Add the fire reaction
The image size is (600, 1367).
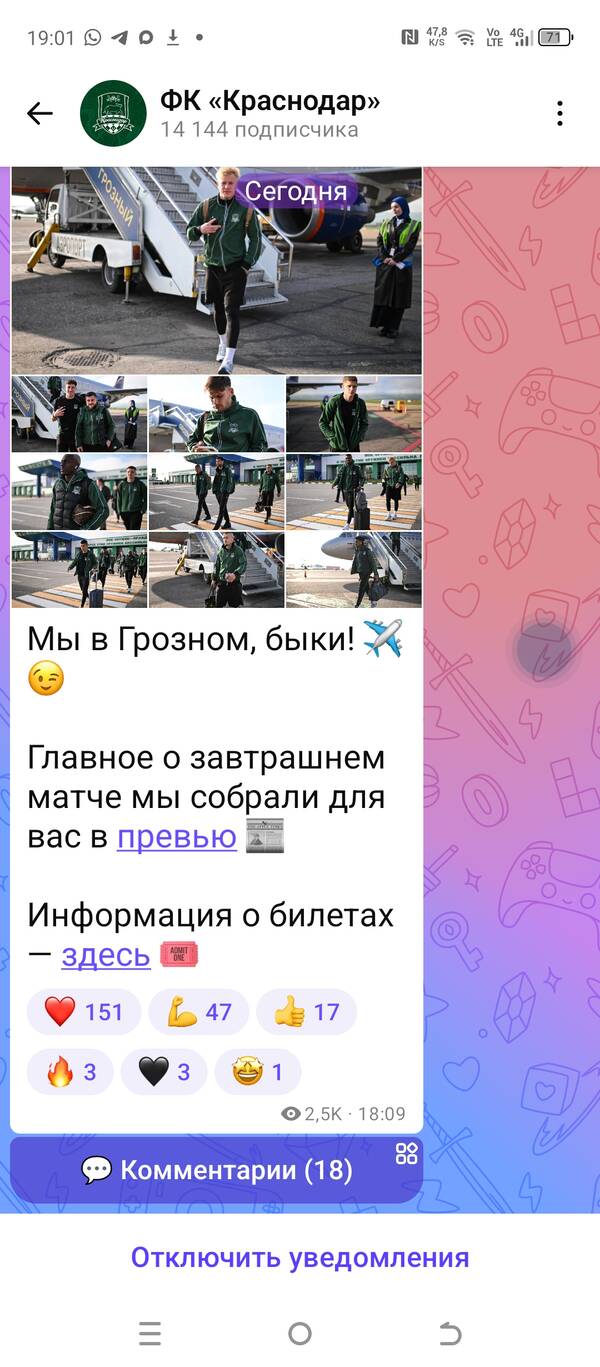(70, 1073)
